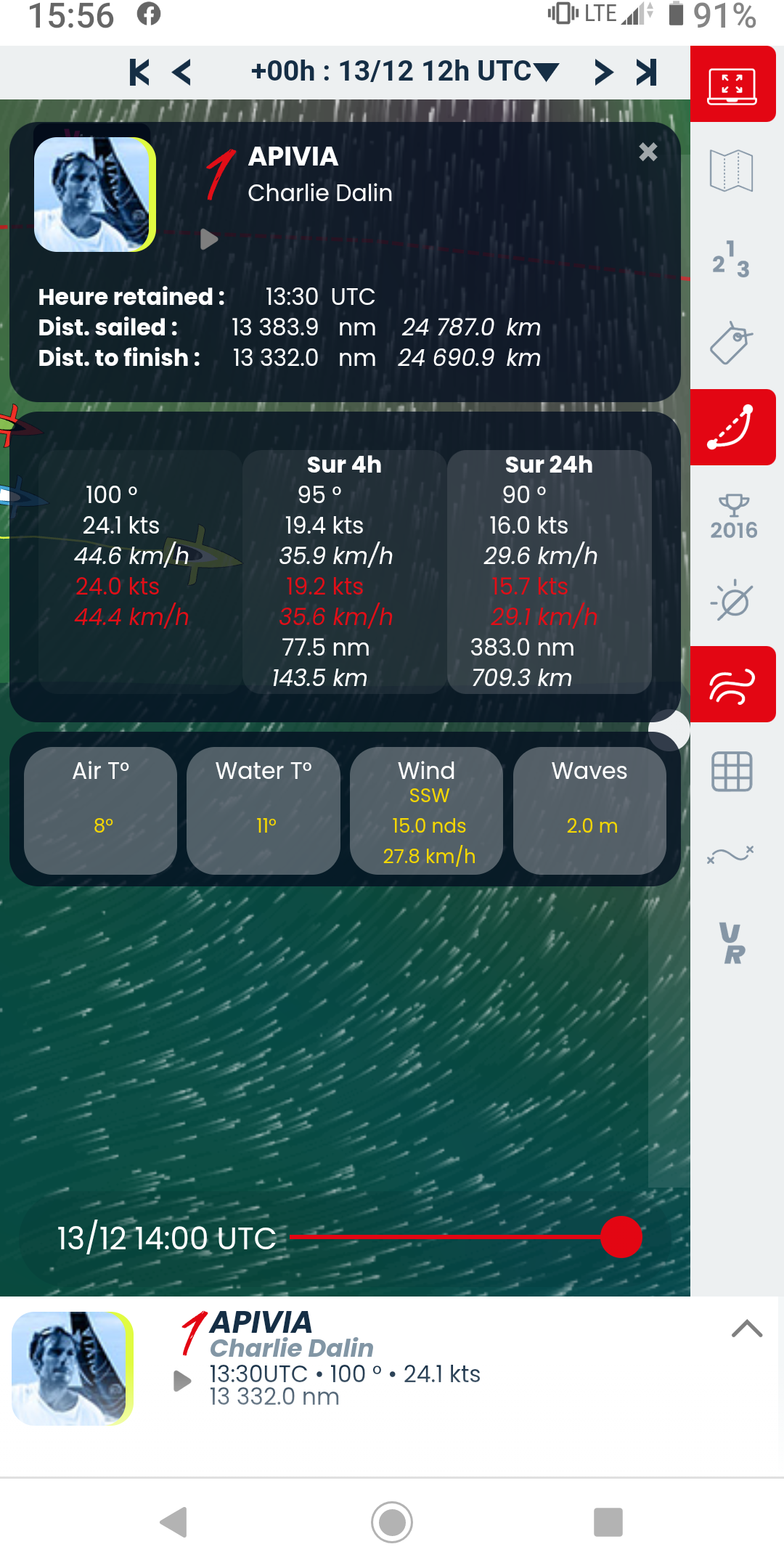Tap the 13/12 14:00 UTC timeline handle
The image size is (784, 1568).
(621, 1237)
